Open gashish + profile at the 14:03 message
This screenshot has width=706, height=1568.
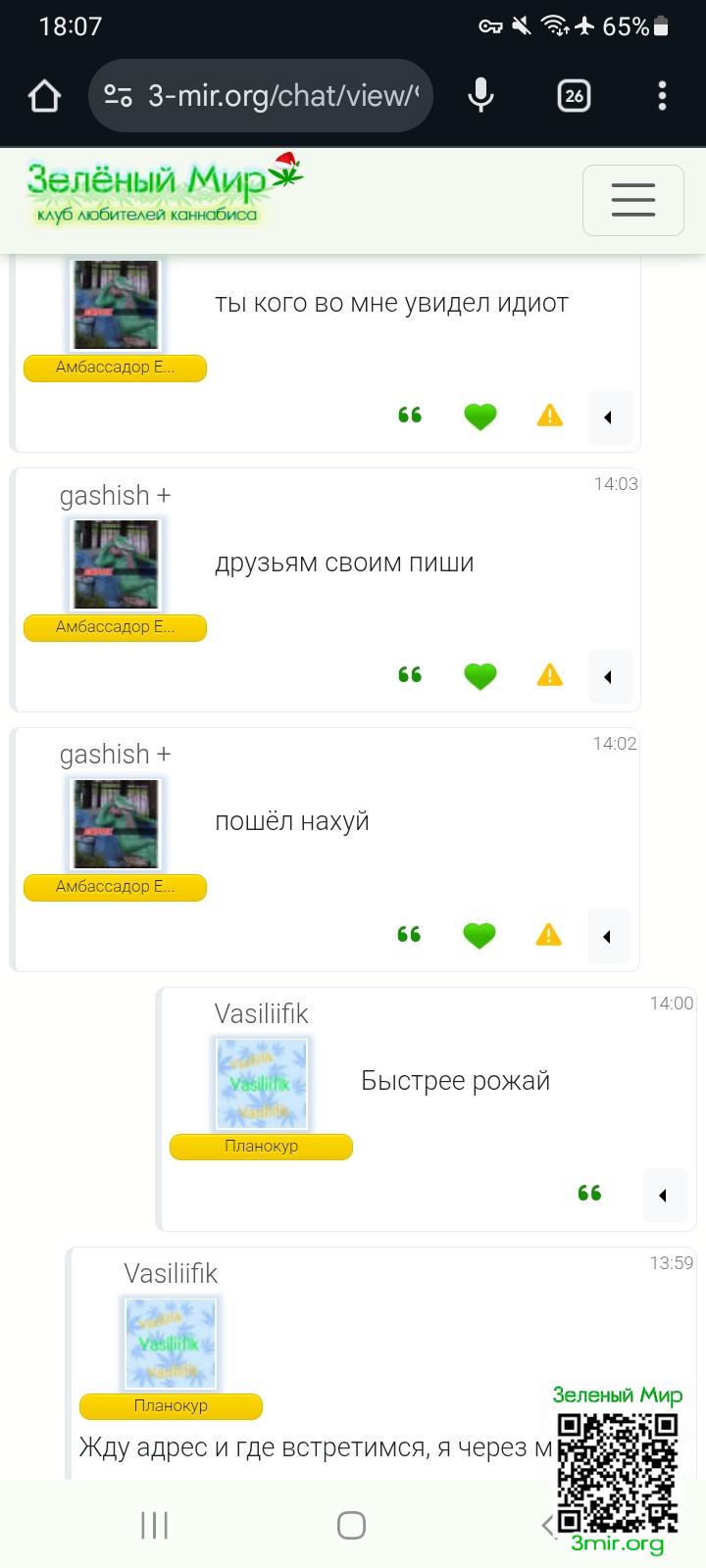tap(115, 496)
